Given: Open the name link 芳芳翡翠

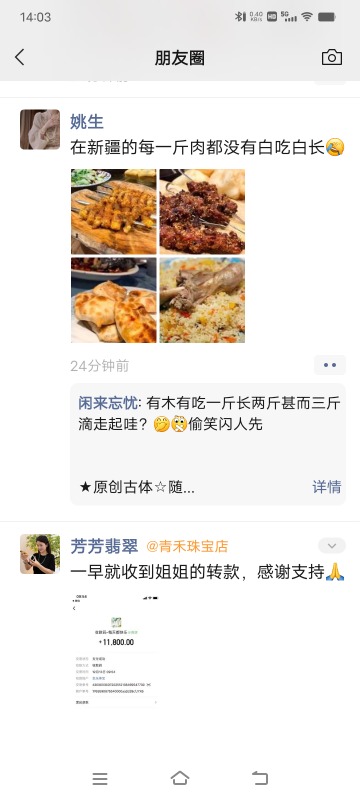Looking at the screenshot, I should click(x=104, y=546).
